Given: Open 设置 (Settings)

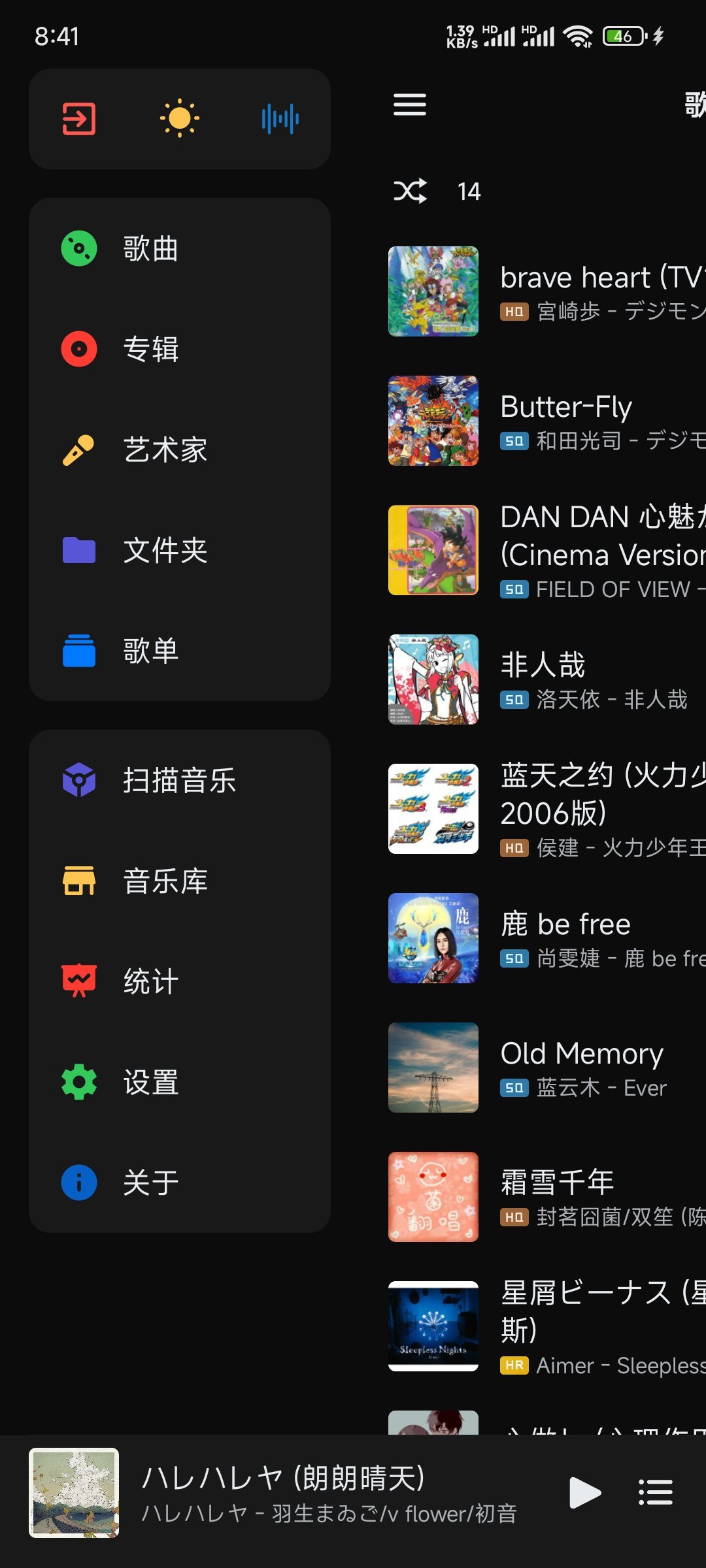Looking at the screenshot, I should click(x=150, y=1082).
